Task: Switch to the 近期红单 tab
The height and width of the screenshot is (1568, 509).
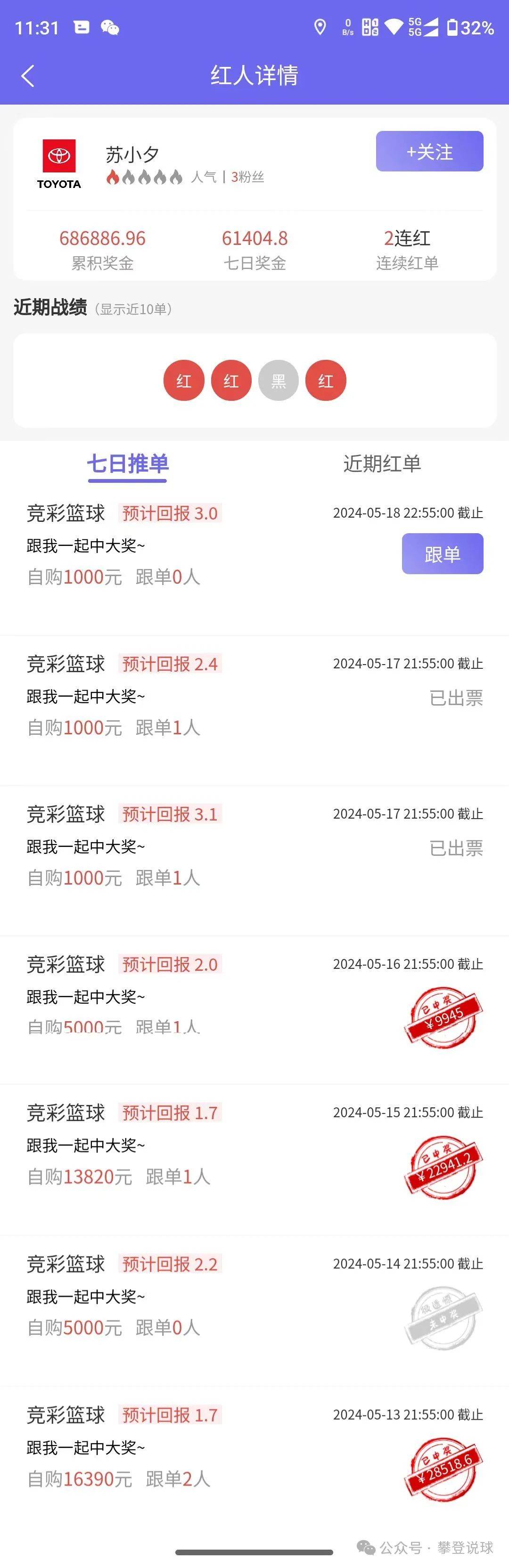Action: pos(382,464)
